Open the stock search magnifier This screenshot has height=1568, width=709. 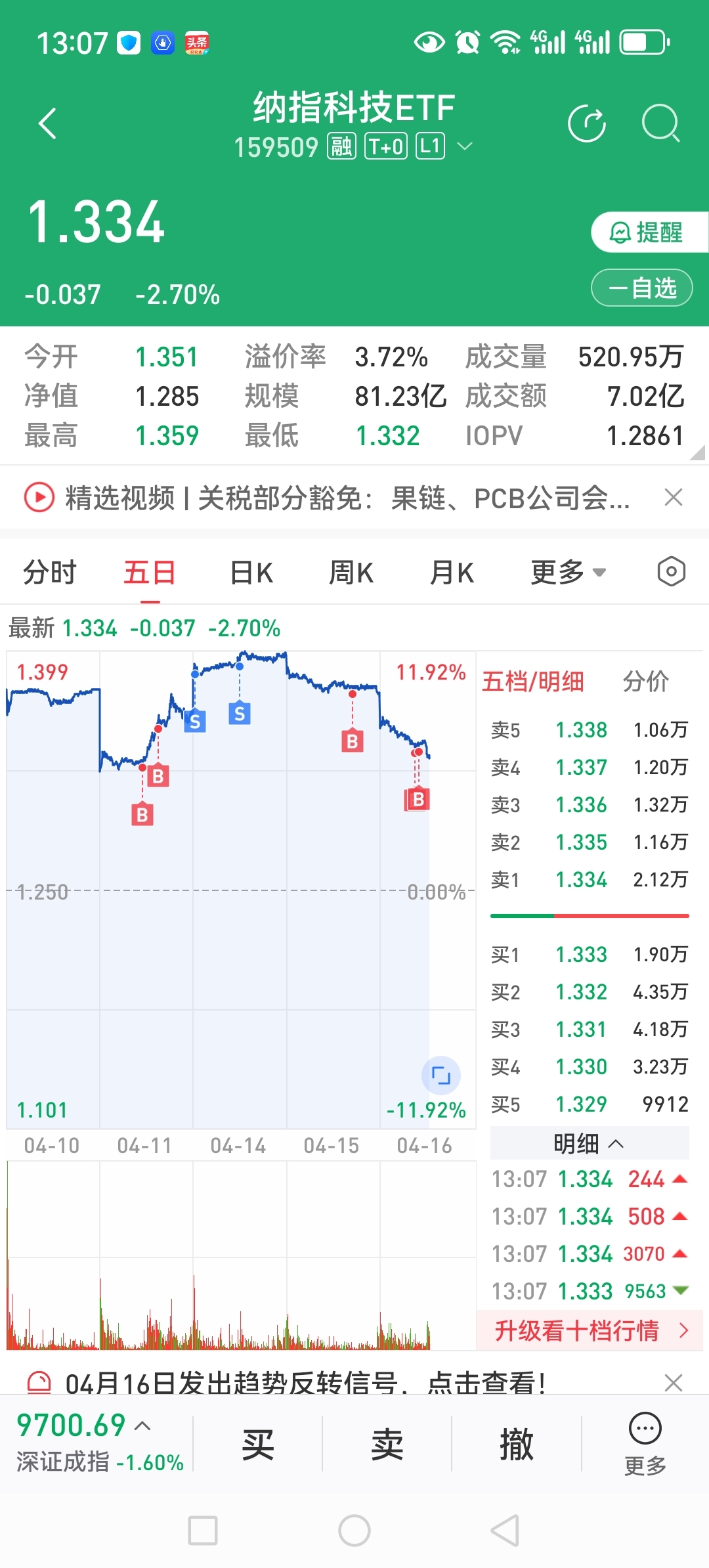(660, 123)
